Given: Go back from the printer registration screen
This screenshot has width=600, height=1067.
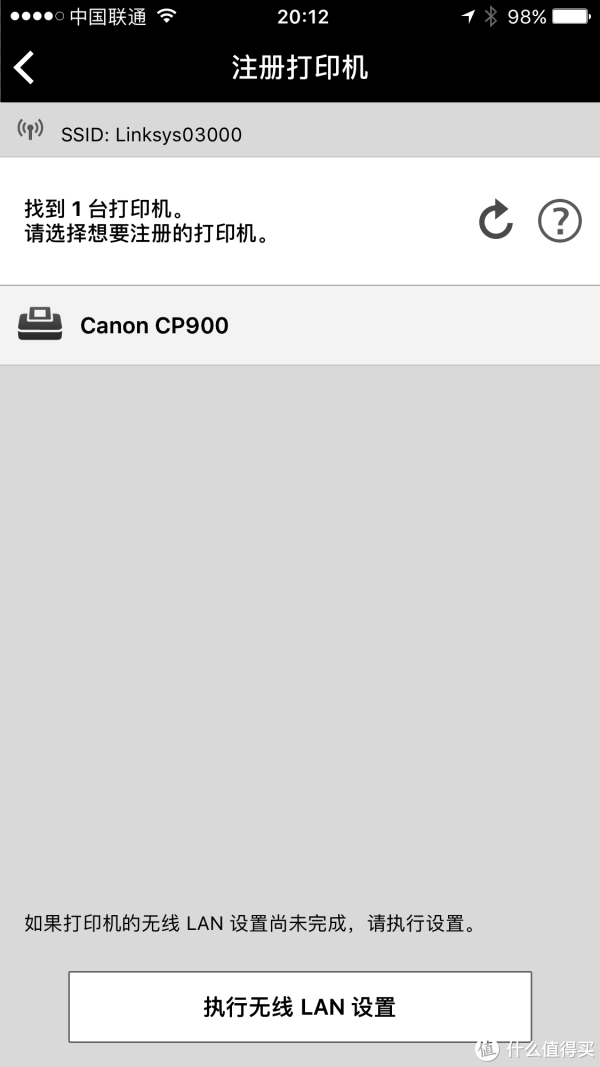Looking at the screenshot, I should [24, 68].
